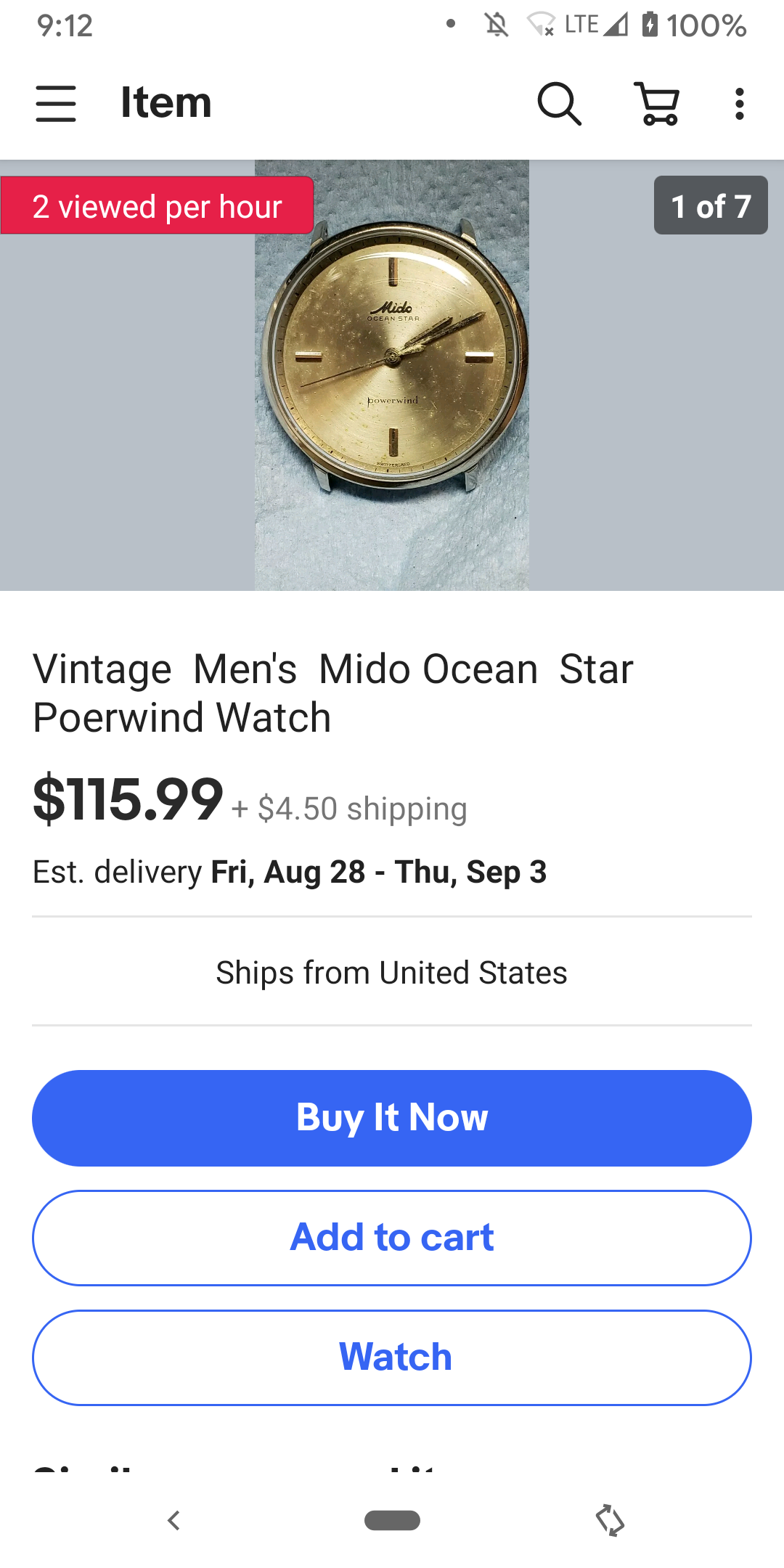The width and height of the screenshot is (784, 1568).
Task: Tap Buy It Now
Action: click(392, 1118)
